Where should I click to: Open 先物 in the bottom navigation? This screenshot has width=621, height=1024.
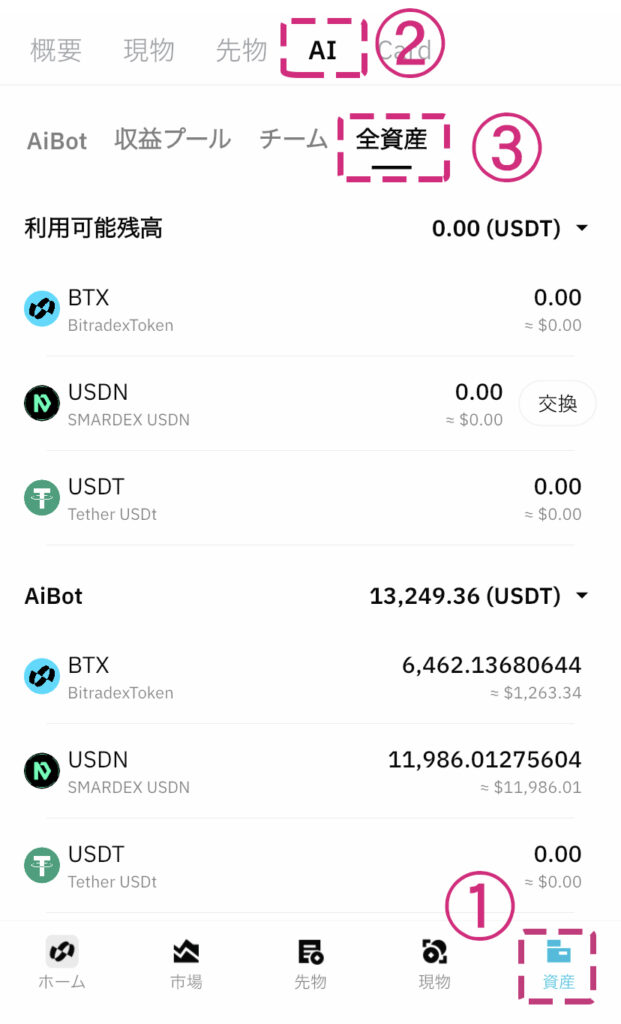[x=310, y=964]
